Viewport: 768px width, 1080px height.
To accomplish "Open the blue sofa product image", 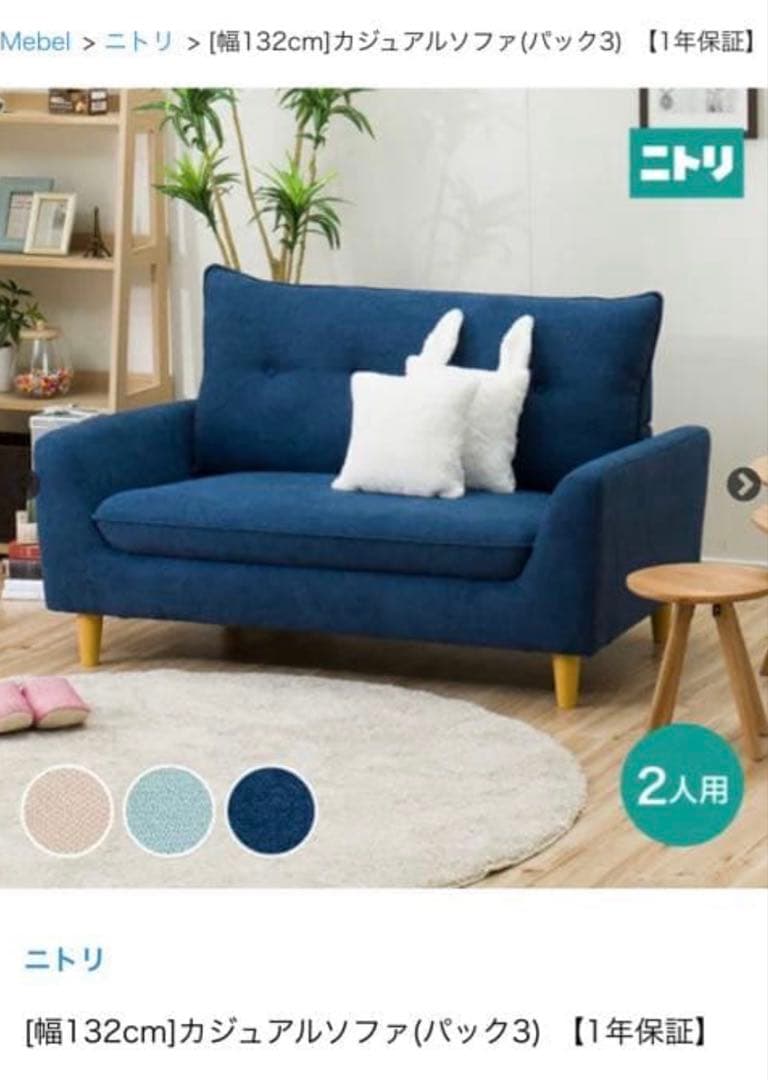I will (380, 480).
